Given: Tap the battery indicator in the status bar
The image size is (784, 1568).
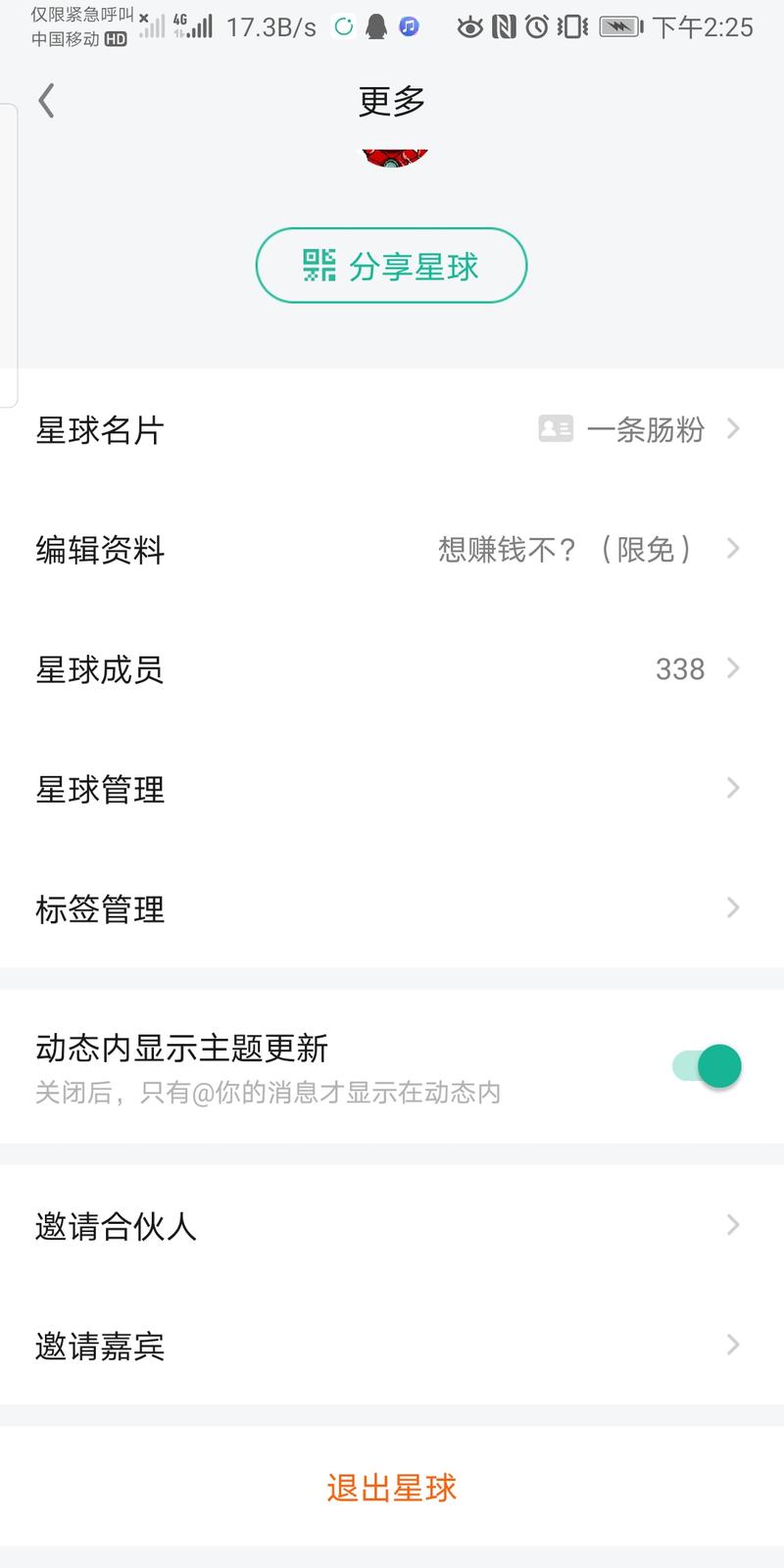Looking at the screenshot, I should pos(618,26).
